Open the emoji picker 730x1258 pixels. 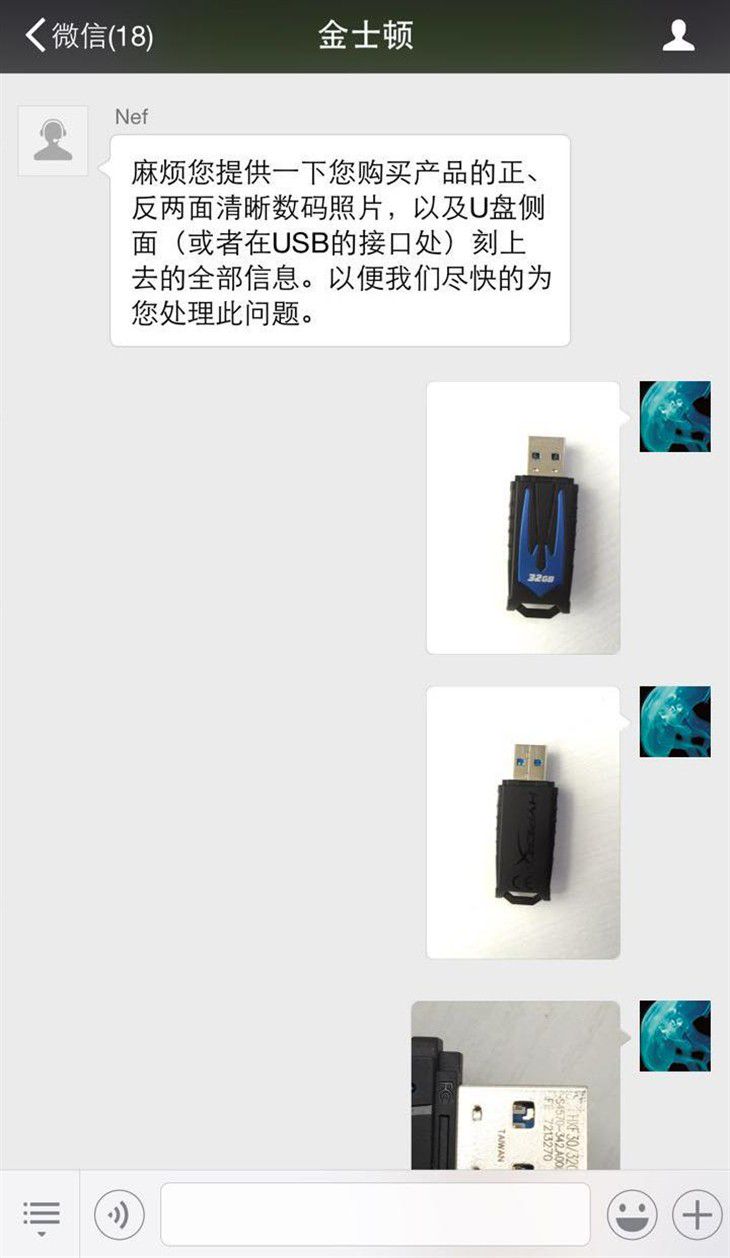click(x=632, y=1216)
